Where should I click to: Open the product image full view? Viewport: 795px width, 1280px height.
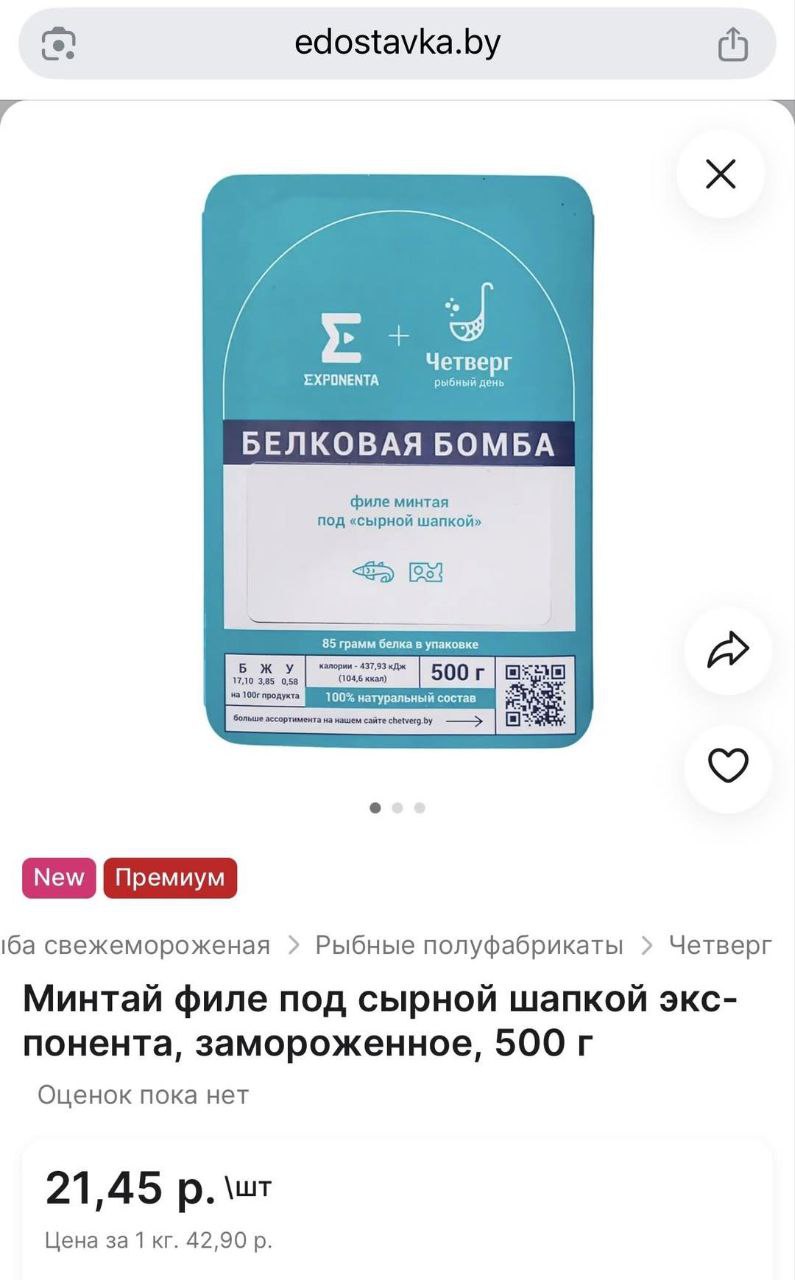coord(398,460)
